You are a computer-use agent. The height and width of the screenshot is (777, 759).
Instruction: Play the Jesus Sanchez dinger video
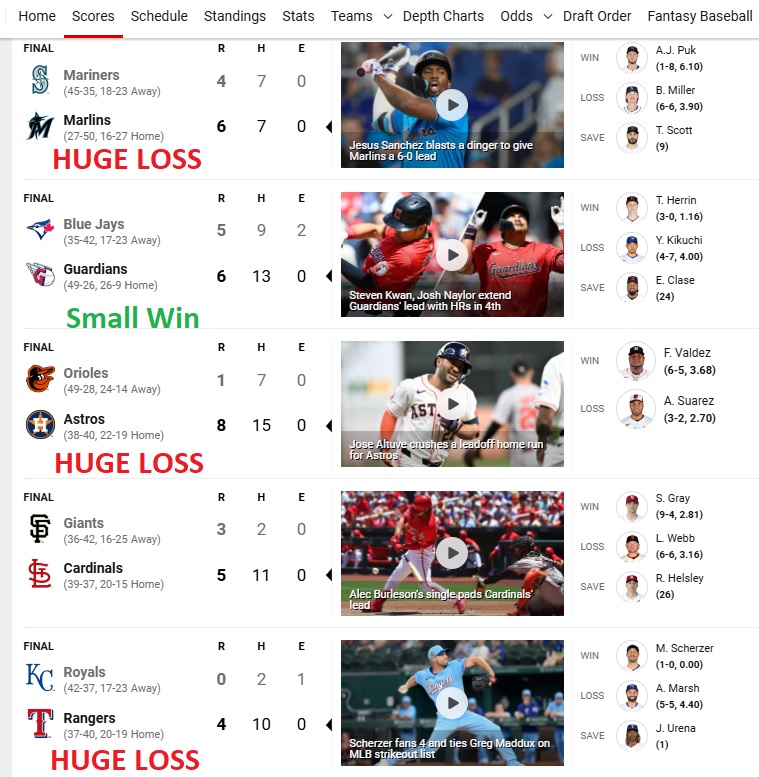[452, 104]
